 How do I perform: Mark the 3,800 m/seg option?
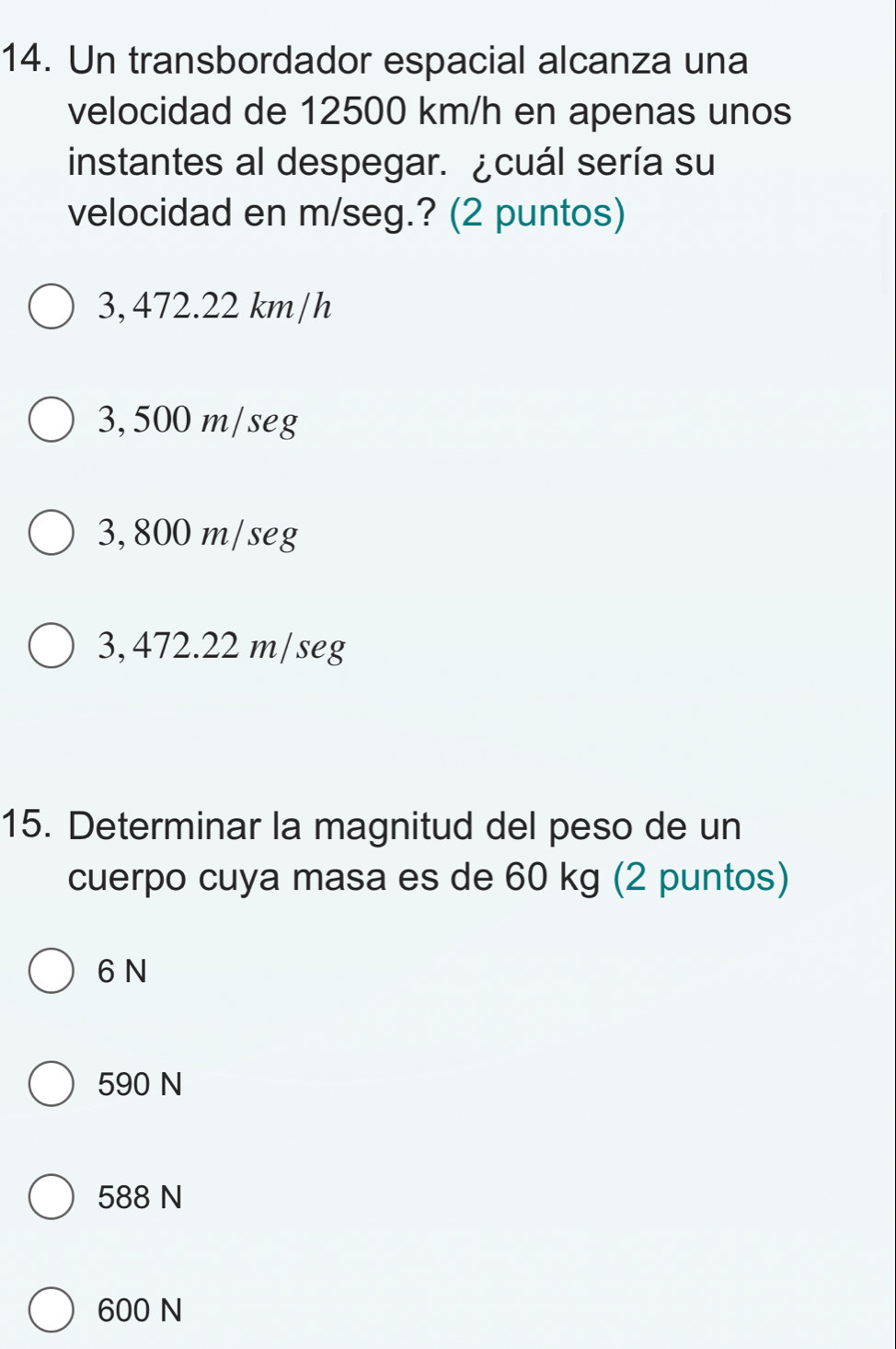point(52,534)
